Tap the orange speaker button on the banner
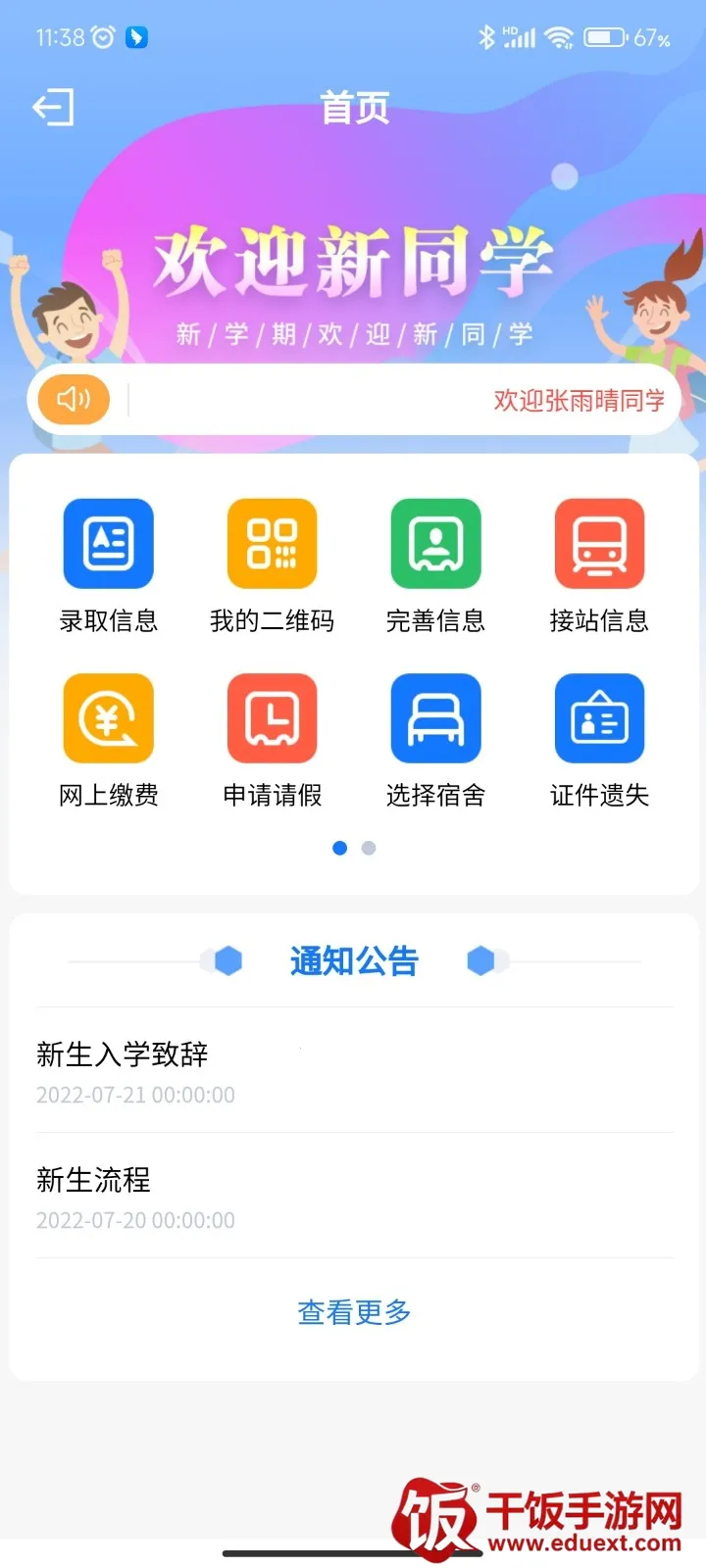Image resolution: width=706 pixels, height=1568 pixels. 73,399
